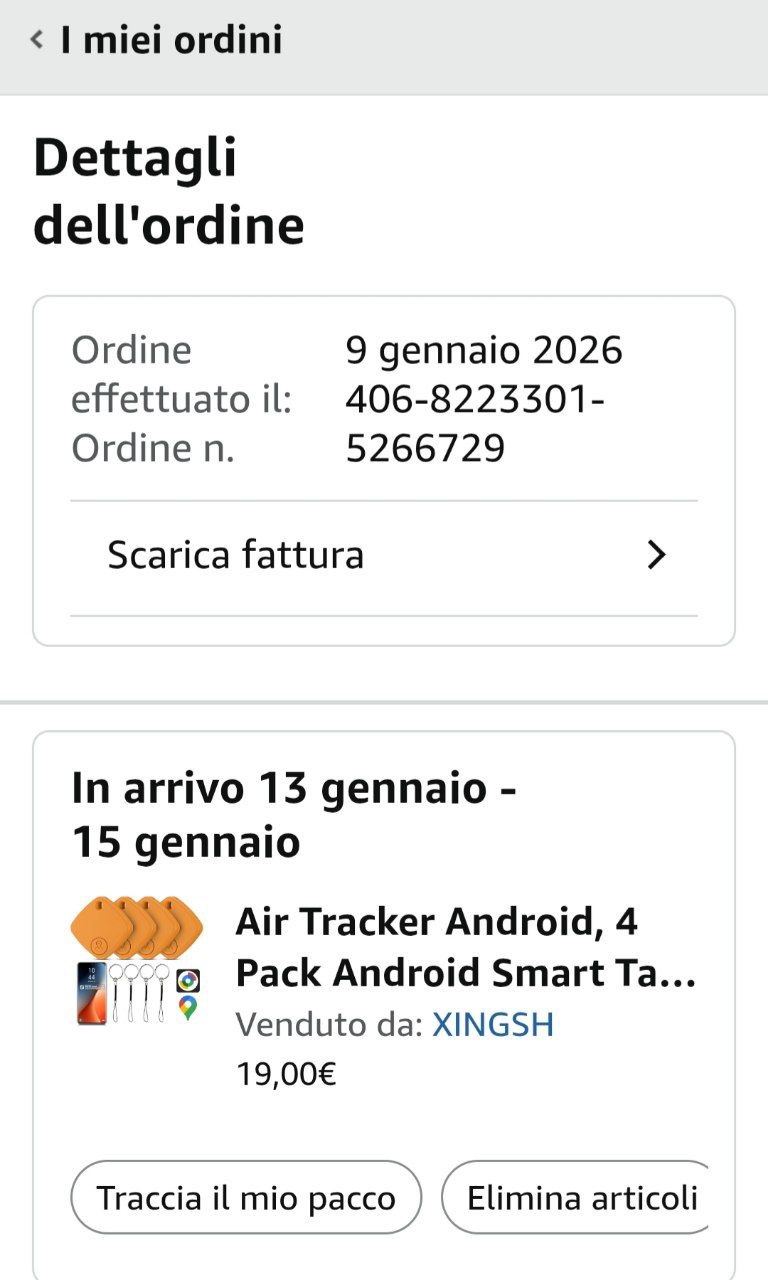Tap Traccia il mio pacco button

pyautogui.click(x=246, y=1197)
